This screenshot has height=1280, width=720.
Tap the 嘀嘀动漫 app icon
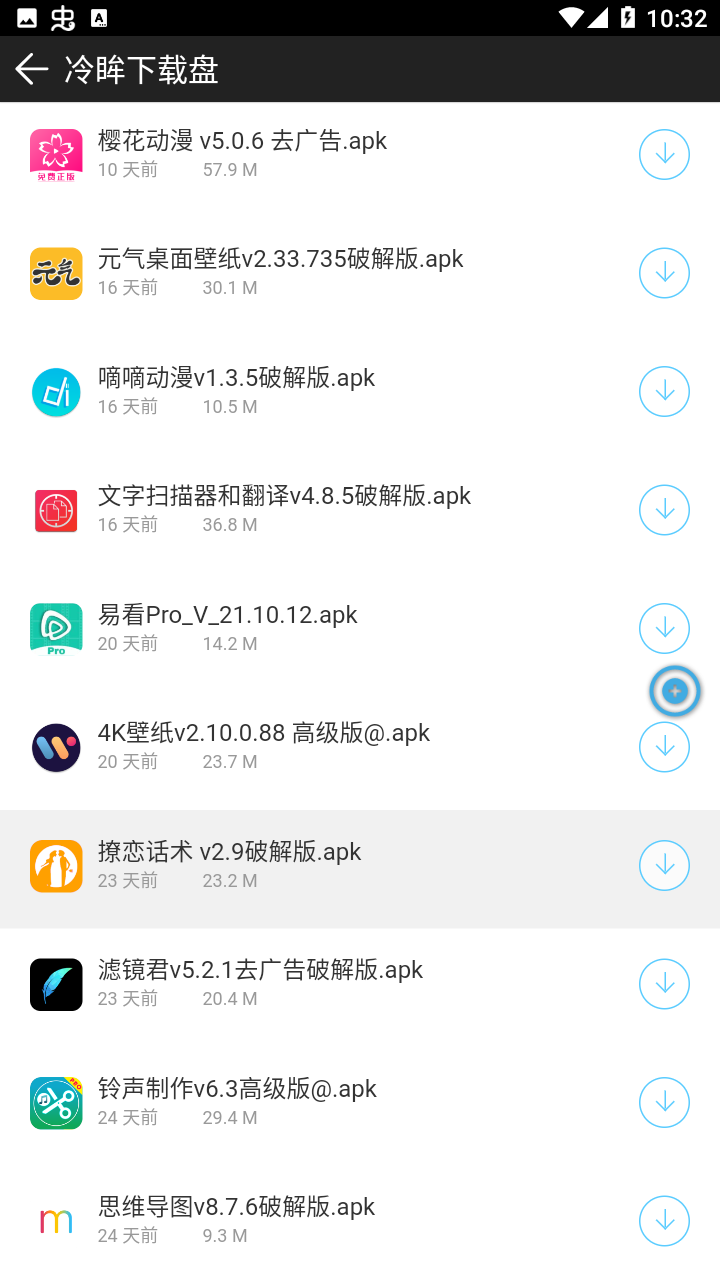tap(56, 392)
